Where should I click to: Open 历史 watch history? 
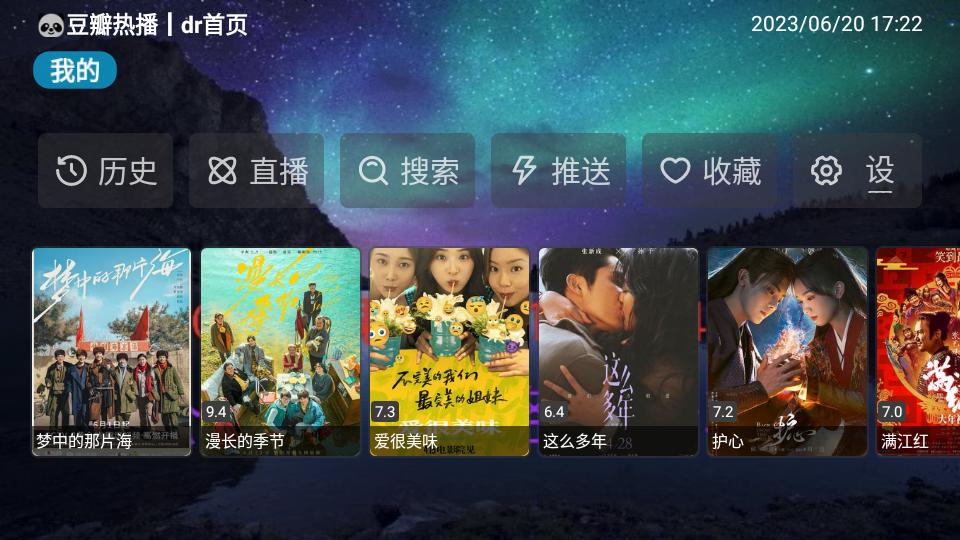[106, 171]
